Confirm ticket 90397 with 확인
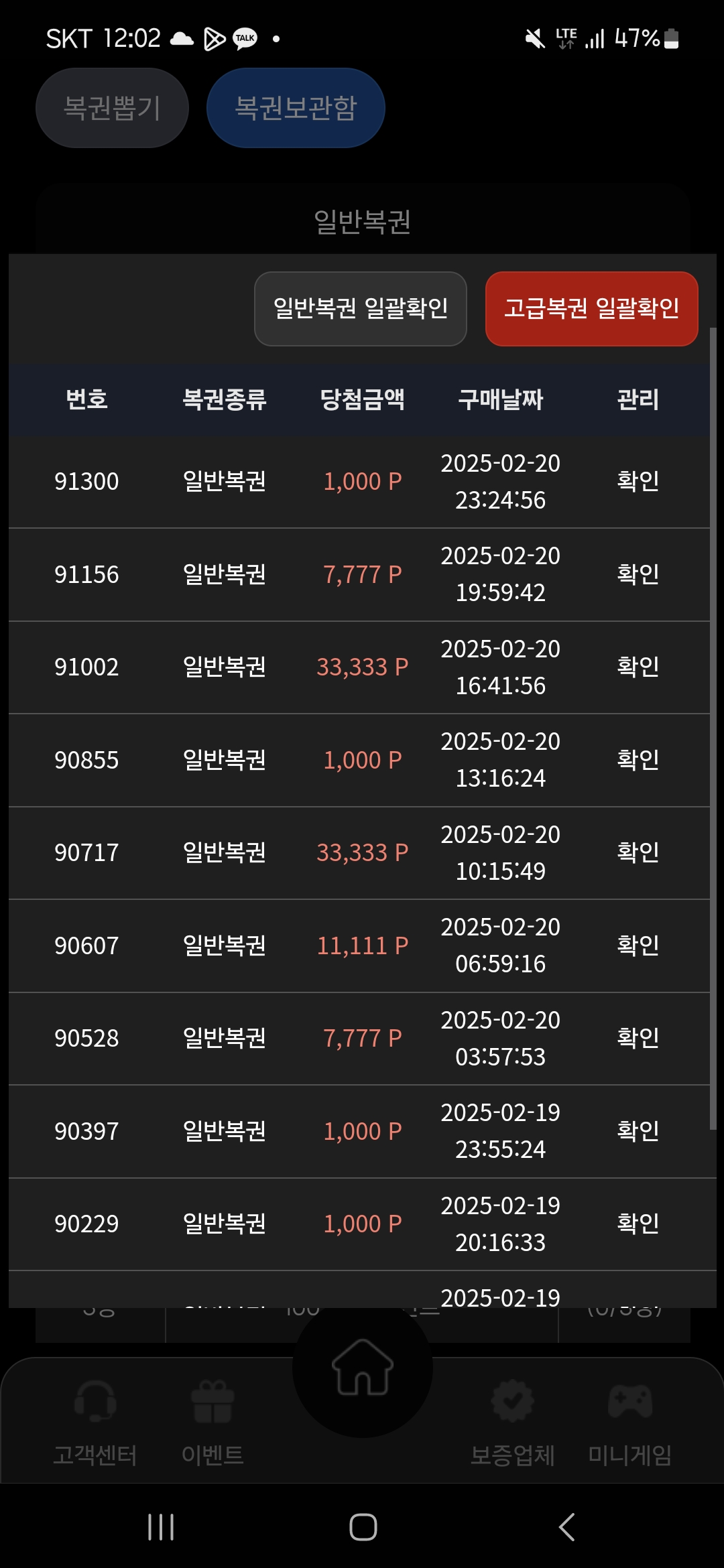The height and width of the screenshot is (1568, 724). 638,1131
